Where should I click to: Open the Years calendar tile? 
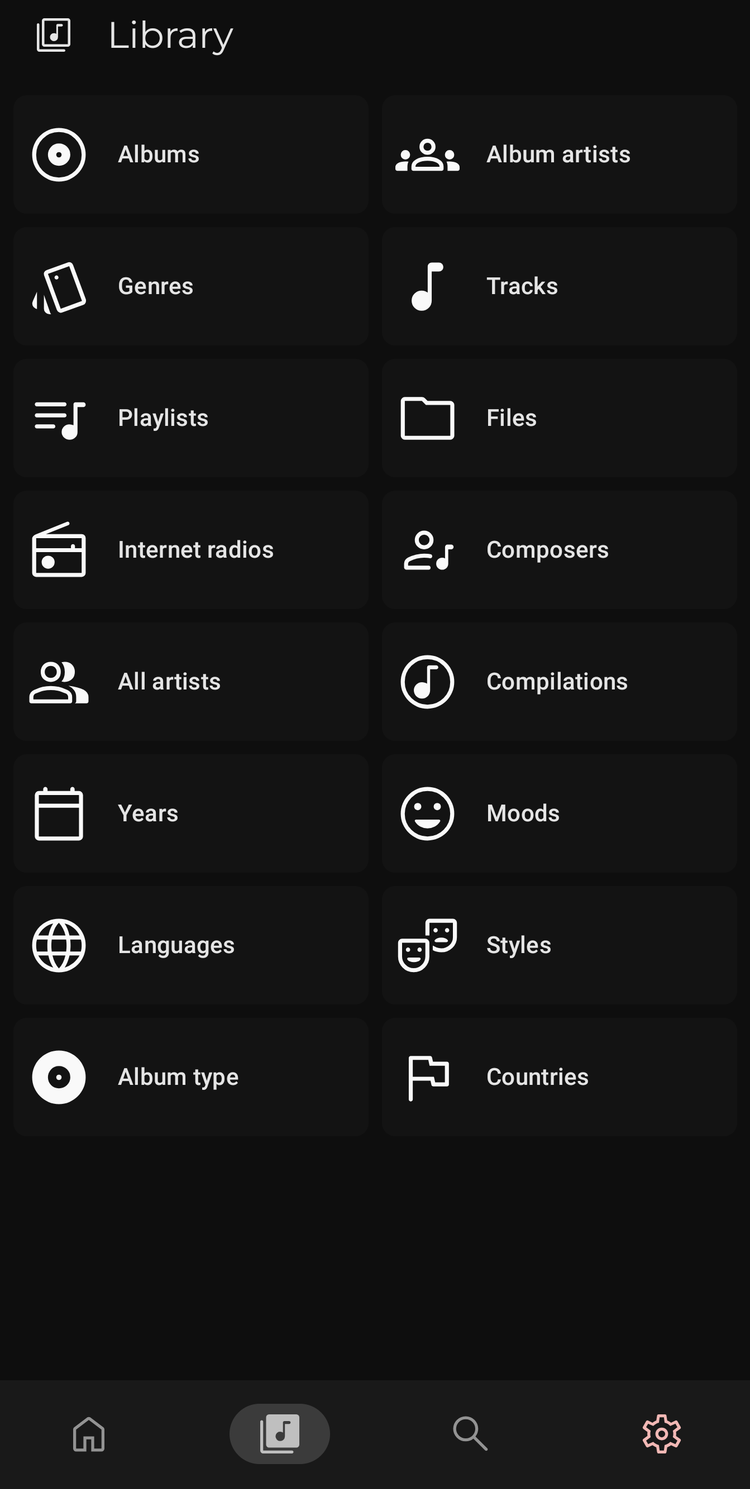190,813
